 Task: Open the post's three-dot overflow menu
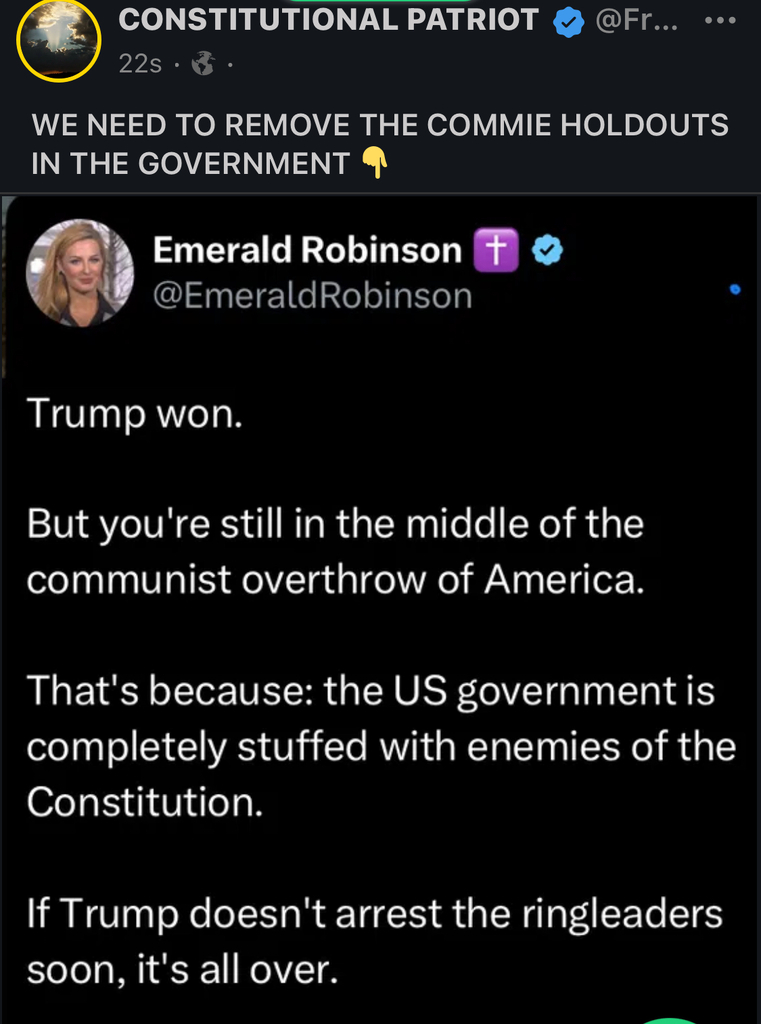pos(720,20)
